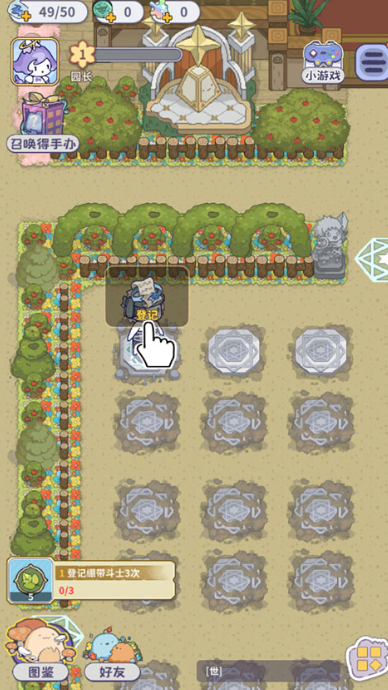Open the 小游戏 mini games icon
This screenshot has height=690, width=388.
[323, 62]
